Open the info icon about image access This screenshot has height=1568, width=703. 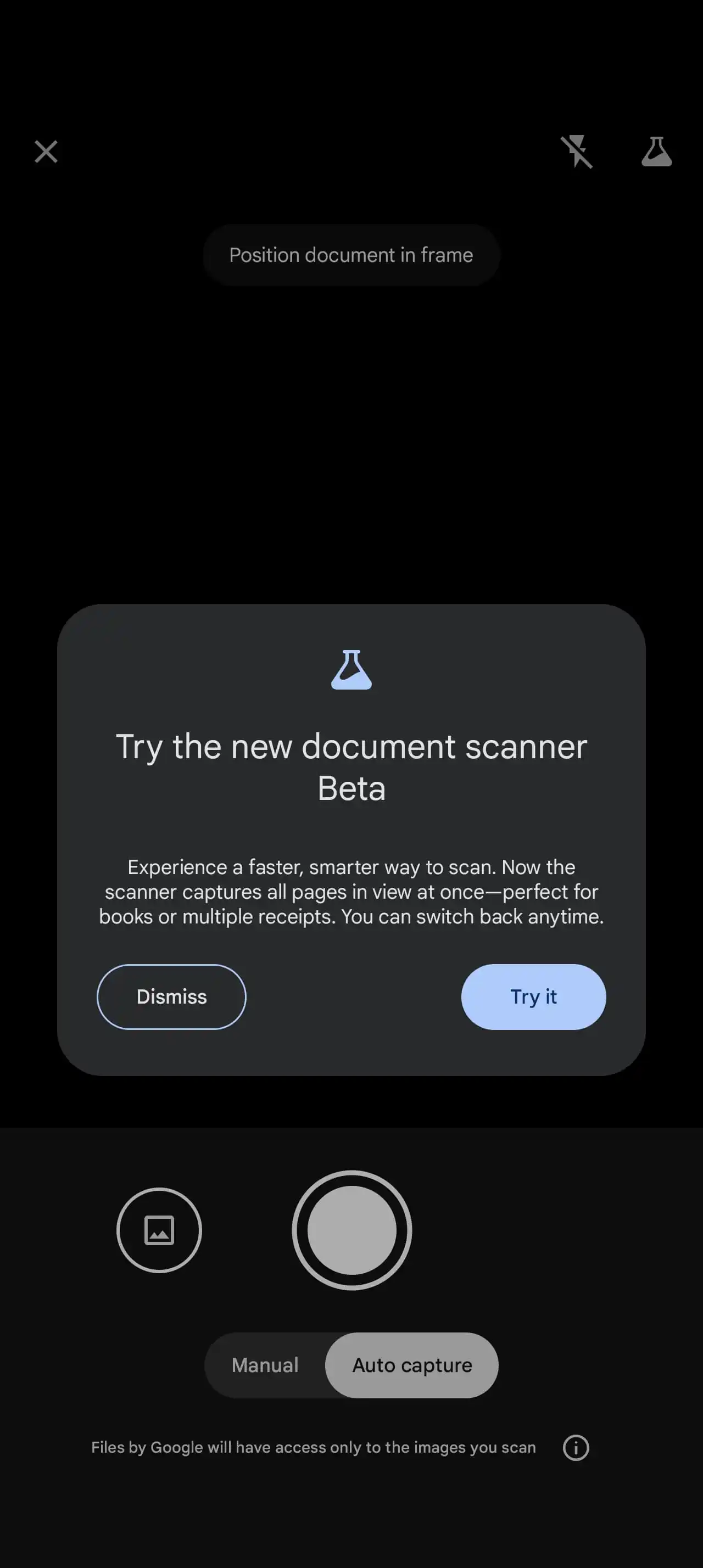(x=575, y=1447)
